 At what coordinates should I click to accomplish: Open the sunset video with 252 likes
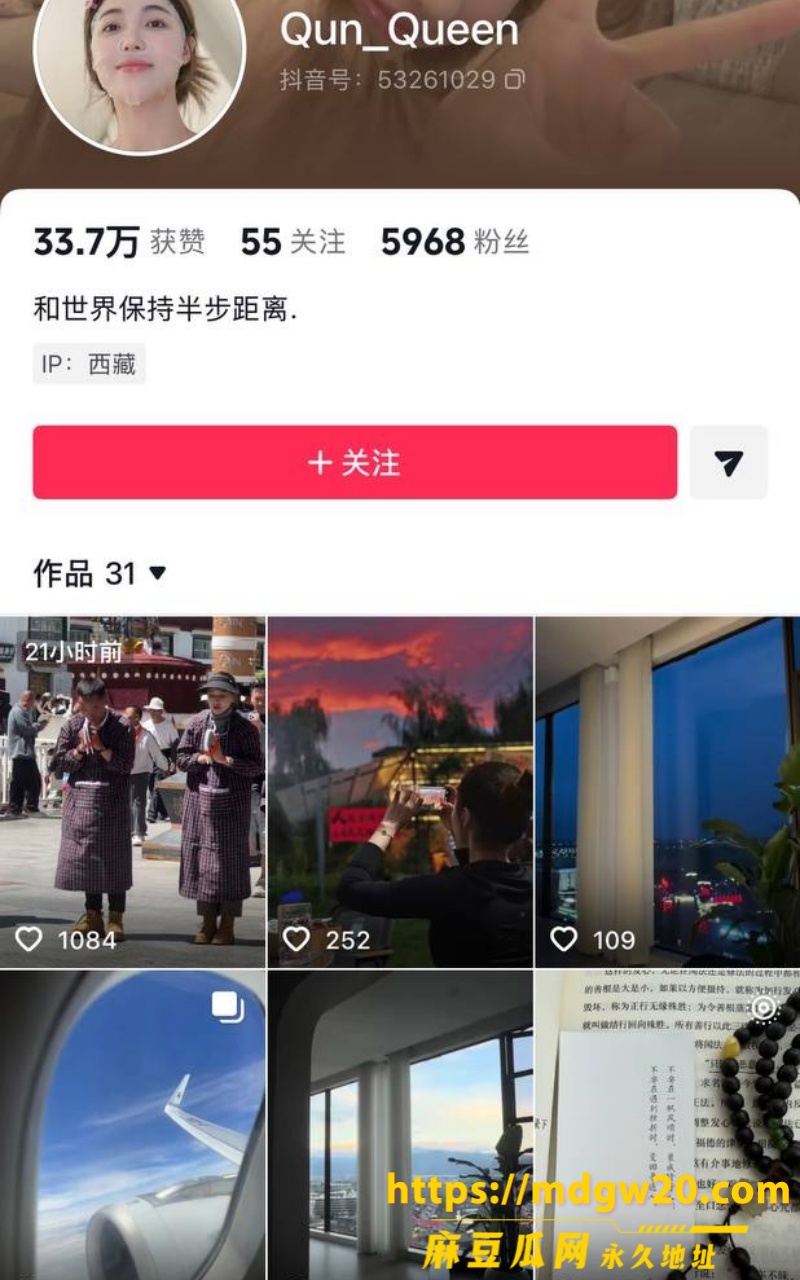(x=400, y=792)
